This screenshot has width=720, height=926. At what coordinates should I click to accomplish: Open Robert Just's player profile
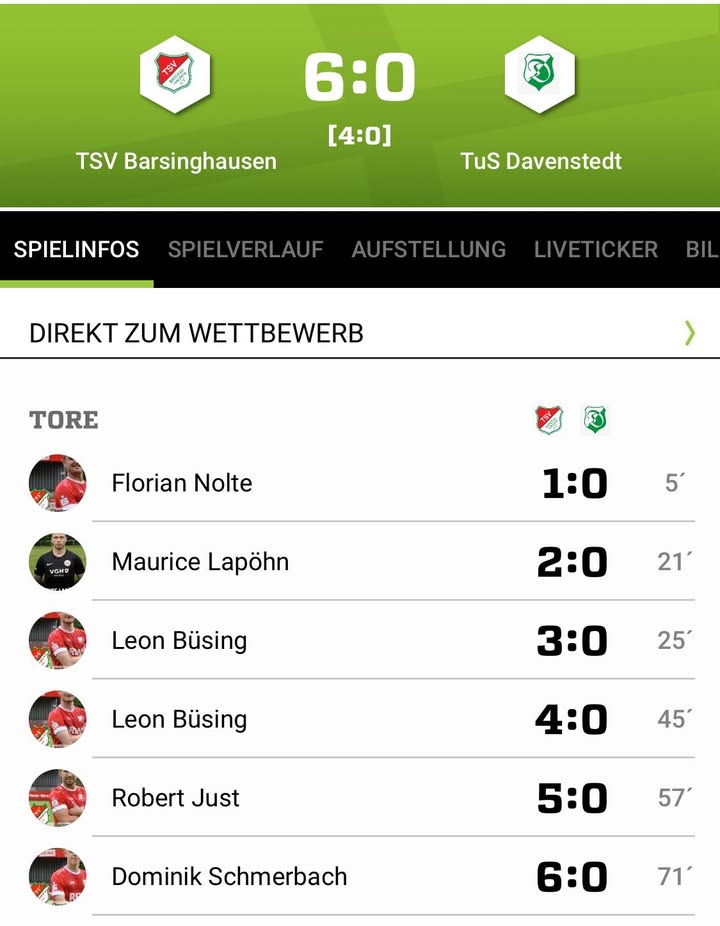175,798
